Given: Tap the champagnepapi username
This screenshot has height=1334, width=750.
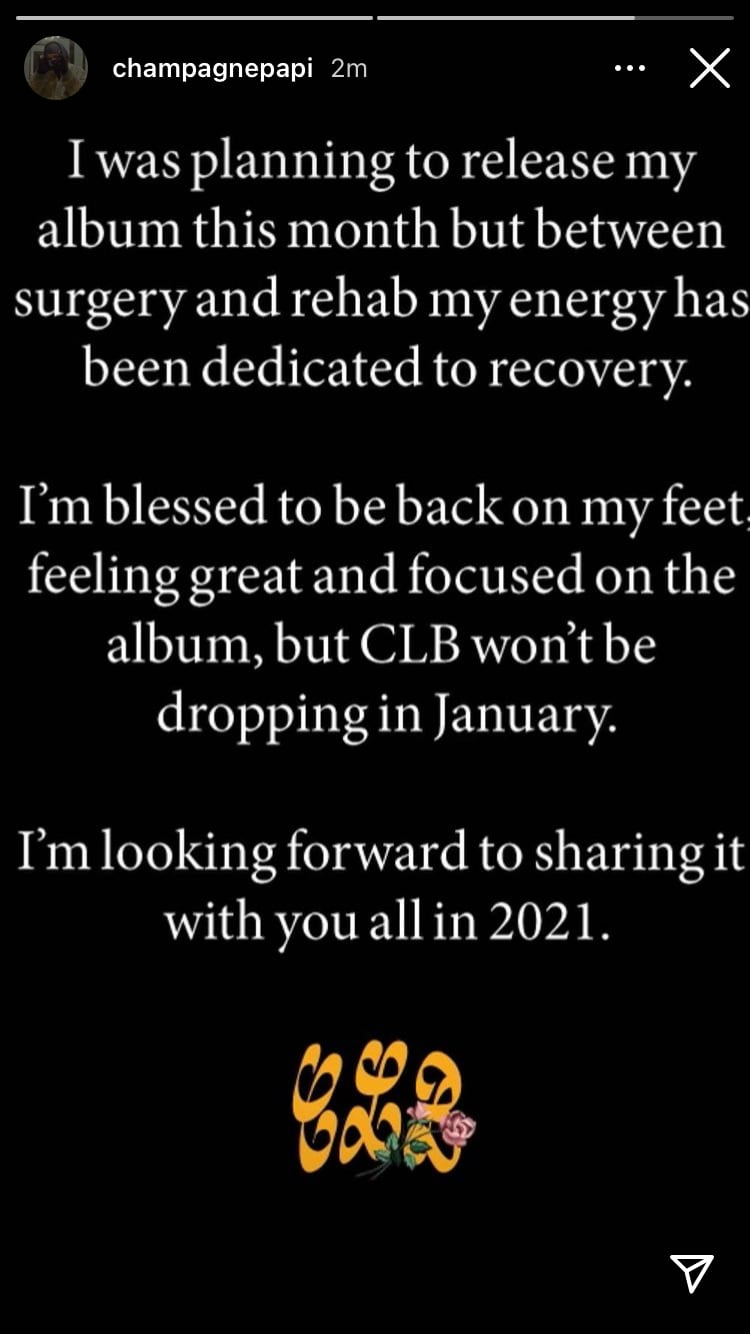Looking at the screenshot, I should point(212,68).
